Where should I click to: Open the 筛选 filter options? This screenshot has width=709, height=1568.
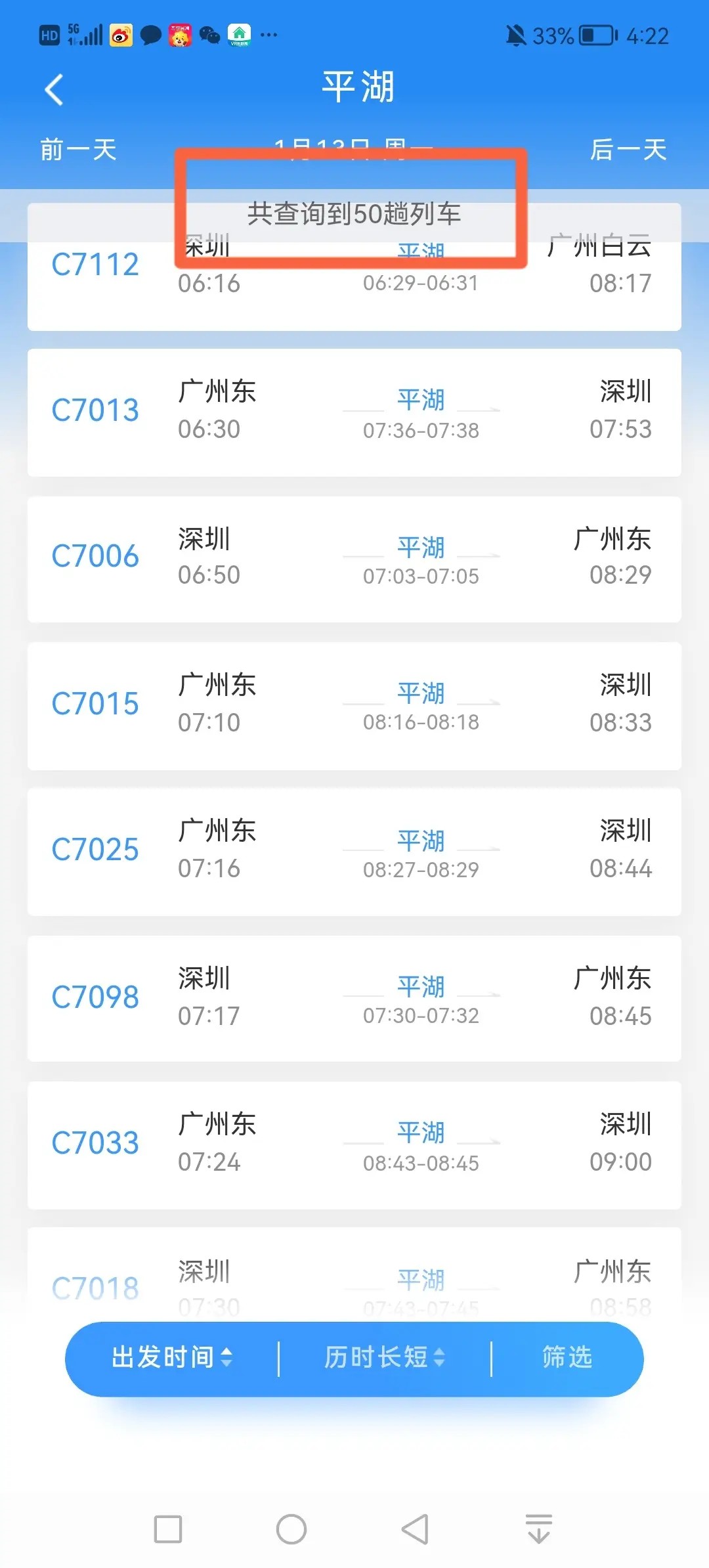[x=567, y=1357]
